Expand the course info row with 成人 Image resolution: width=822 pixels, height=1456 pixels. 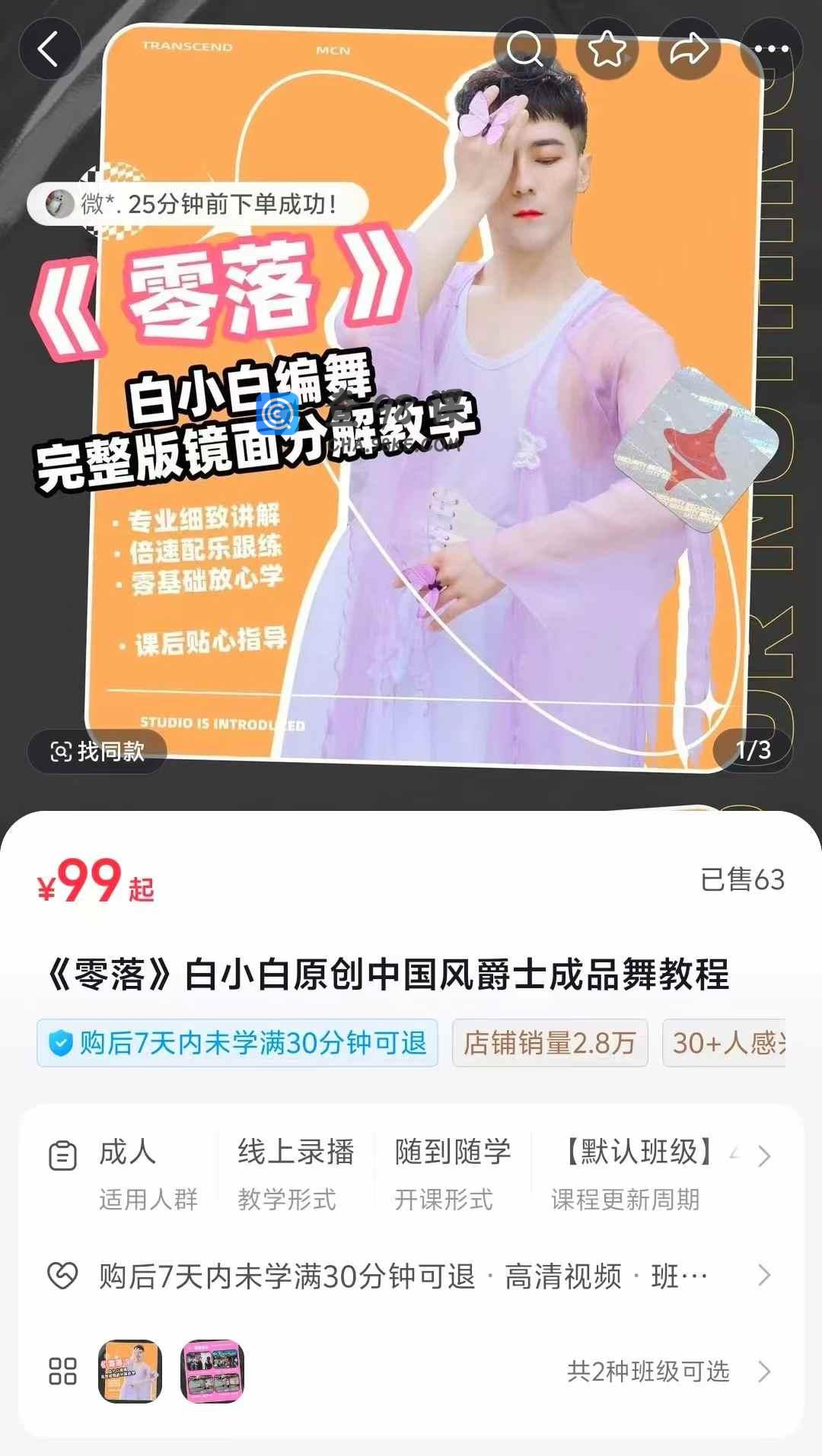pos(764,1156)
